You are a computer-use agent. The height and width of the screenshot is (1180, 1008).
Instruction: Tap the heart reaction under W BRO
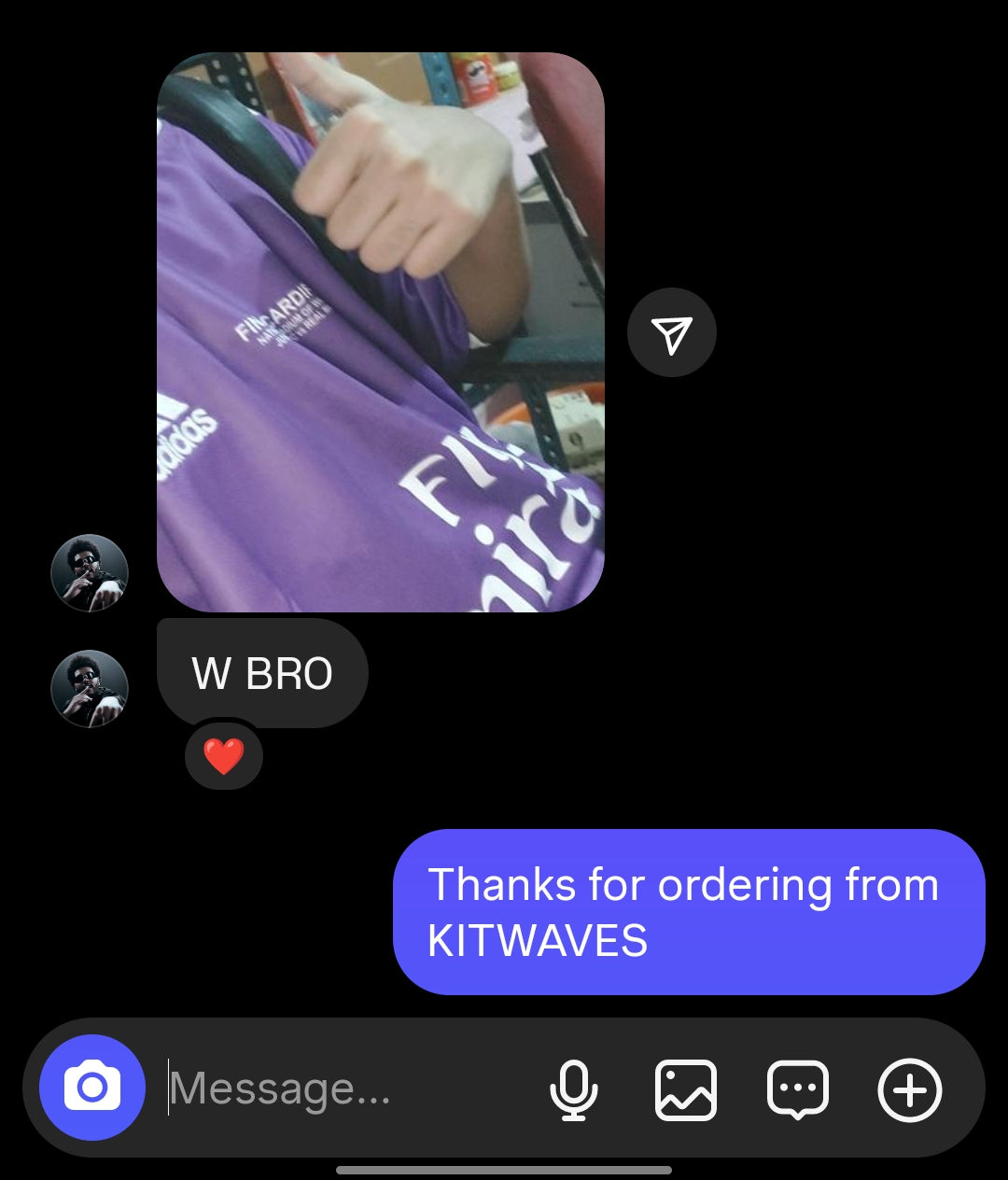click(x=223, y=754)
